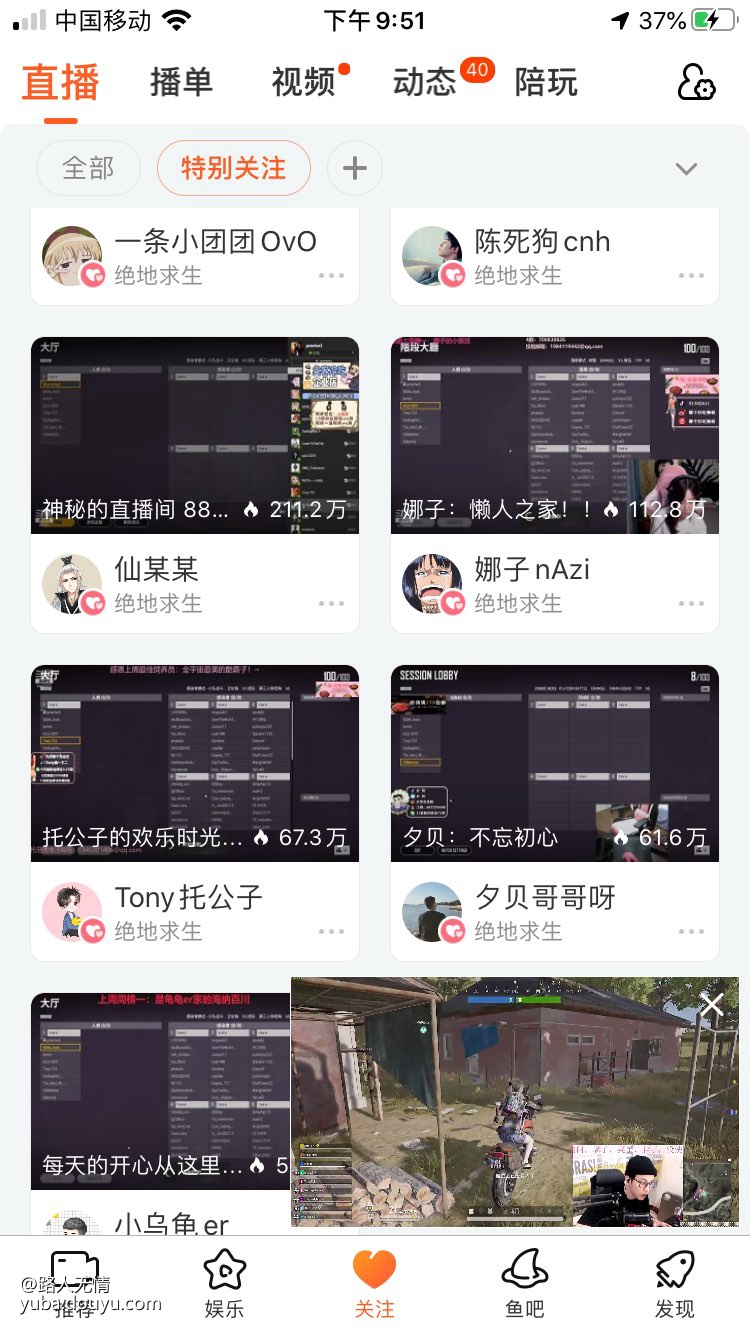The image size is (750, 1334).
Task: Add a new follow group
Action: pos(355,168)
